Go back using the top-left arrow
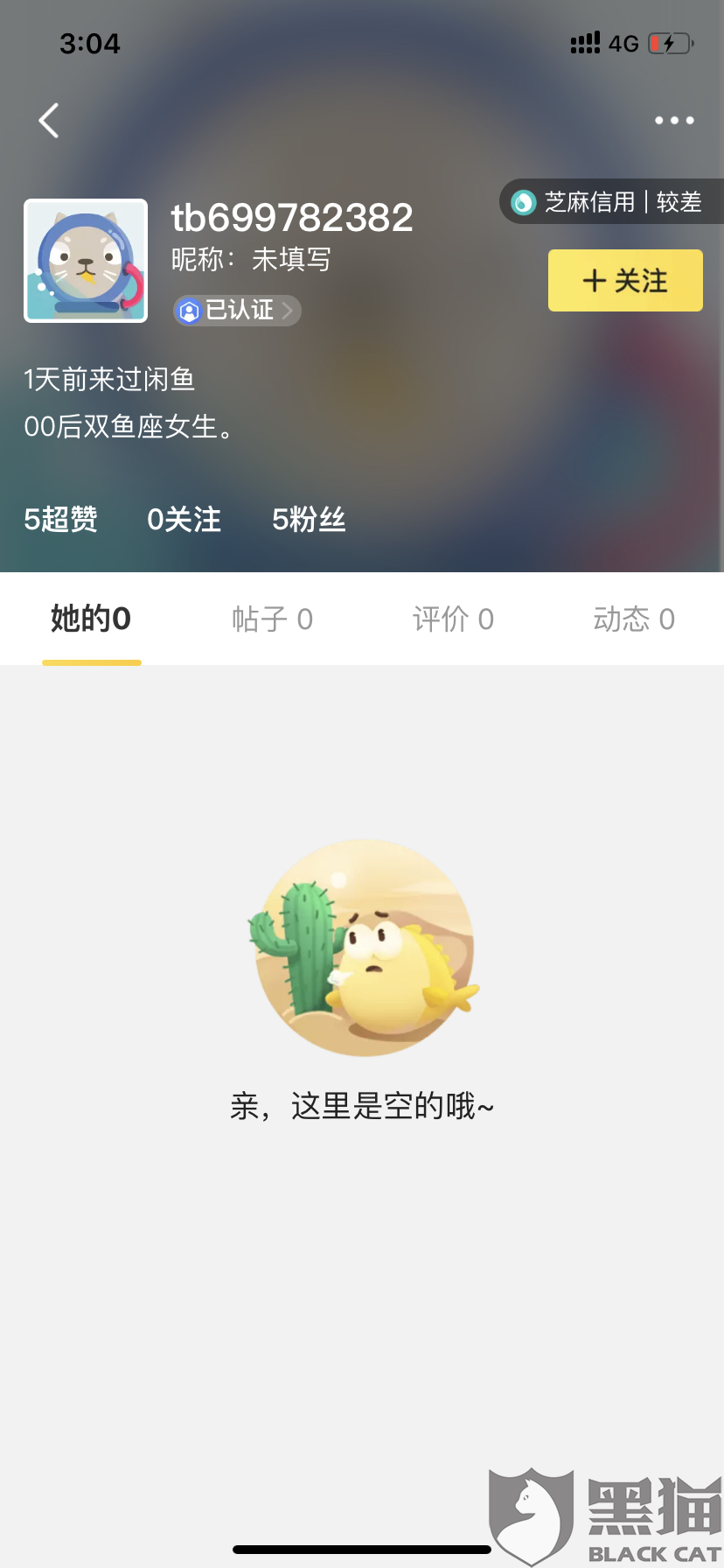The image size is (724, 1568). 49,121
